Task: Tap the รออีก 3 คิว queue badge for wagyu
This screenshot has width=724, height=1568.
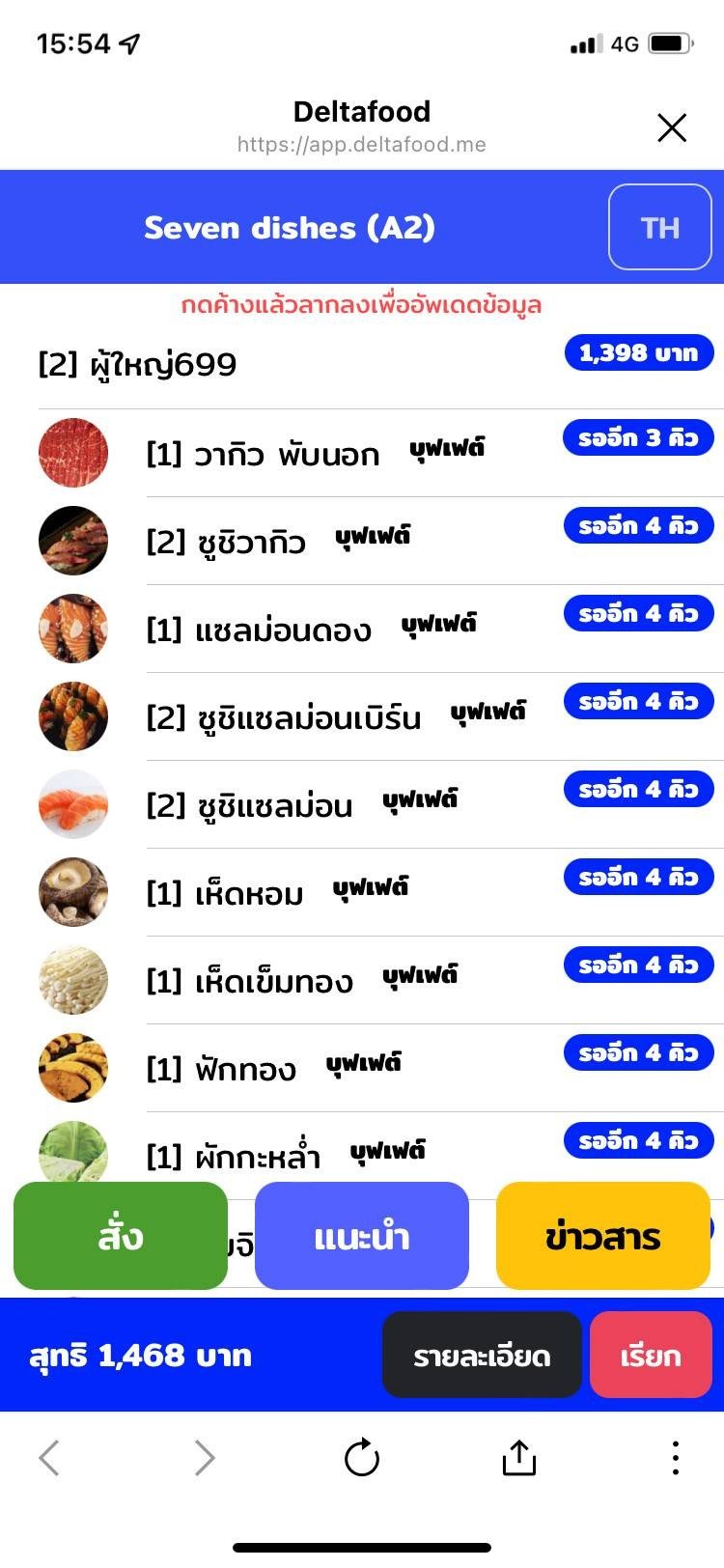Action: coord(638,437)
